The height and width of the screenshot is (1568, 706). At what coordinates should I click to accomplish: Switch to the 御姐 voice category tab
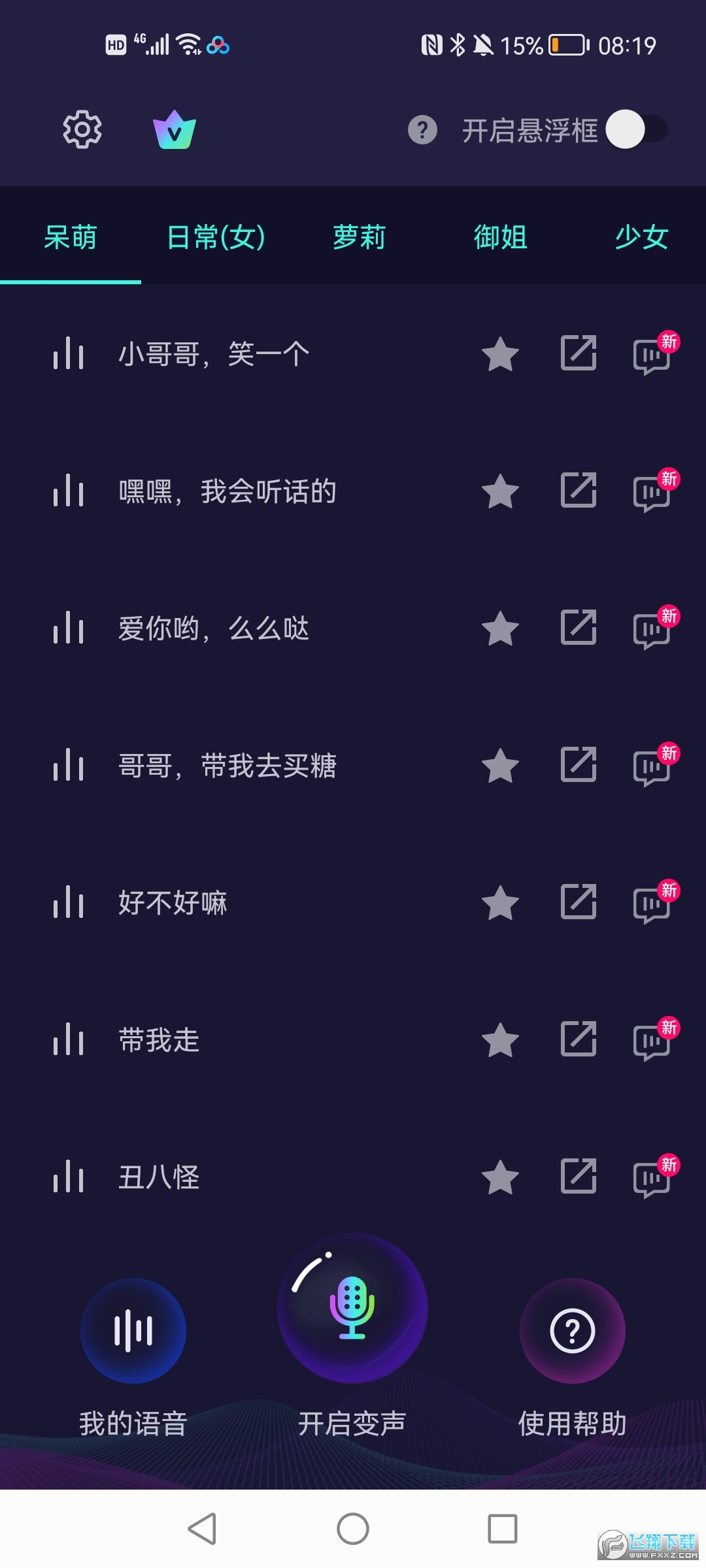pos(499,237)
